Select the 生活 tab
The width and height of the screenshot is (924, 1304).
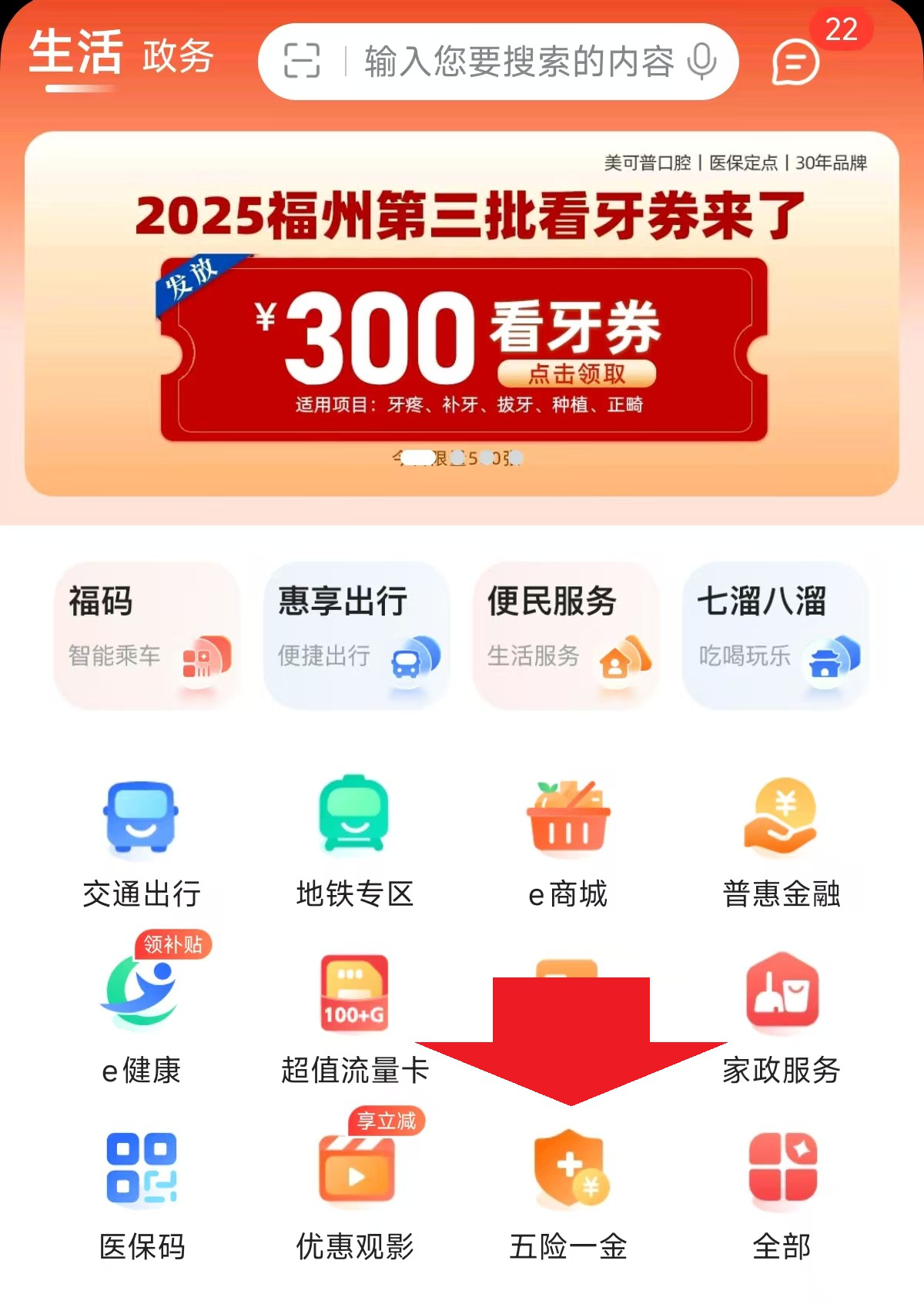[76, 54]
